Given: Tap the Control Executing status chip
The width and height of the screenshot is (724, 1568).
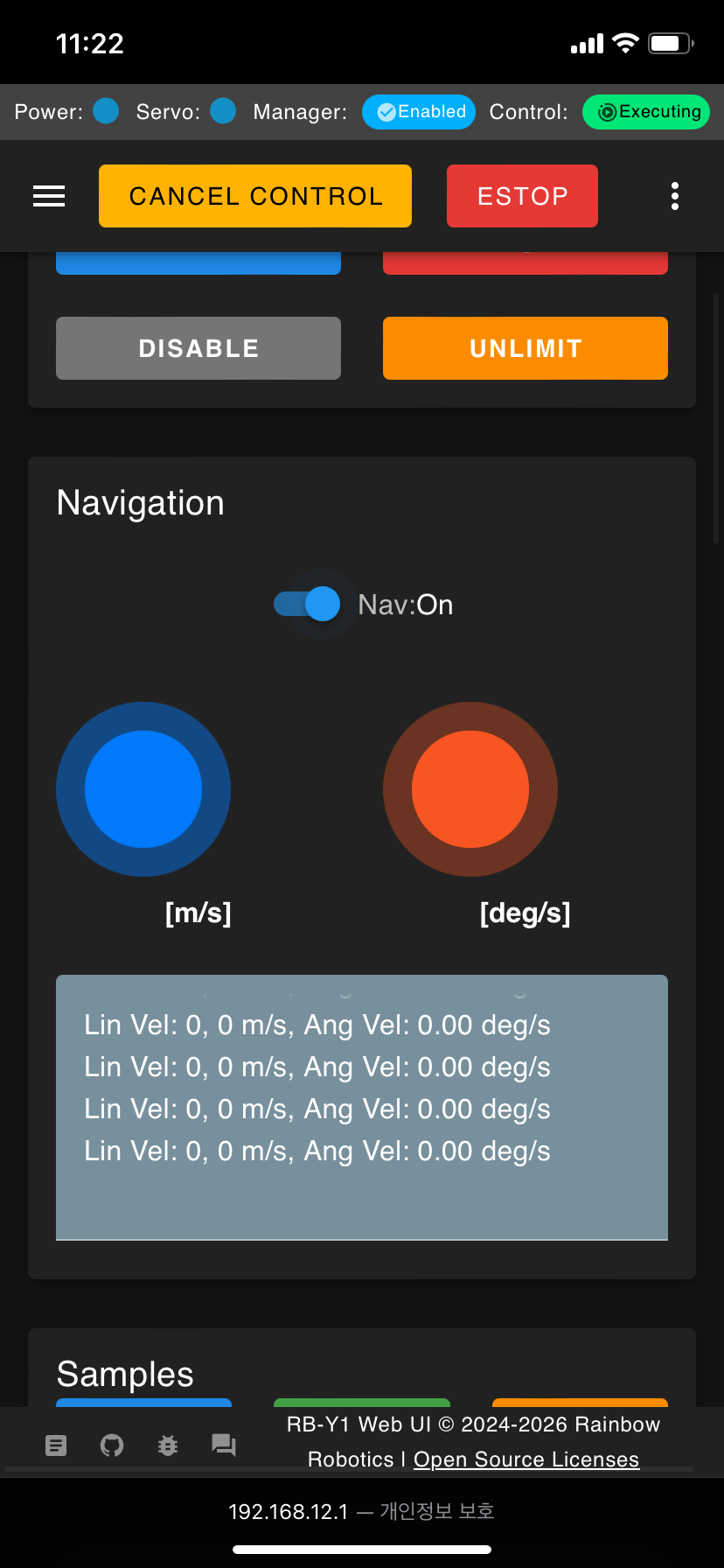Looking at the screenshot, I should [x=646, y=112].
